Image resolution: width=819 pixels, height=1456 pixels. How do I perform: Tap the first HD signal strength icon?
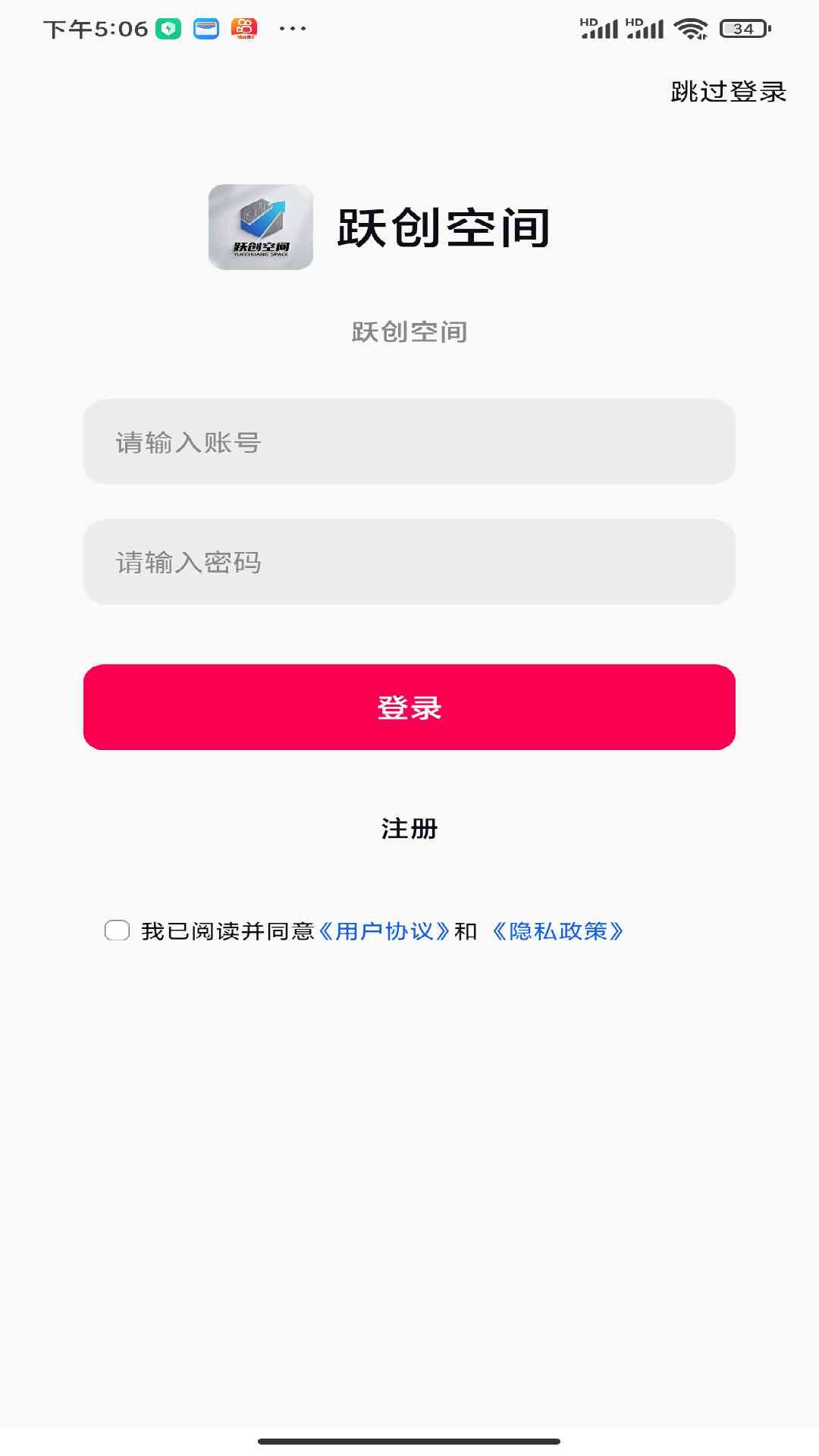[599, 27]
